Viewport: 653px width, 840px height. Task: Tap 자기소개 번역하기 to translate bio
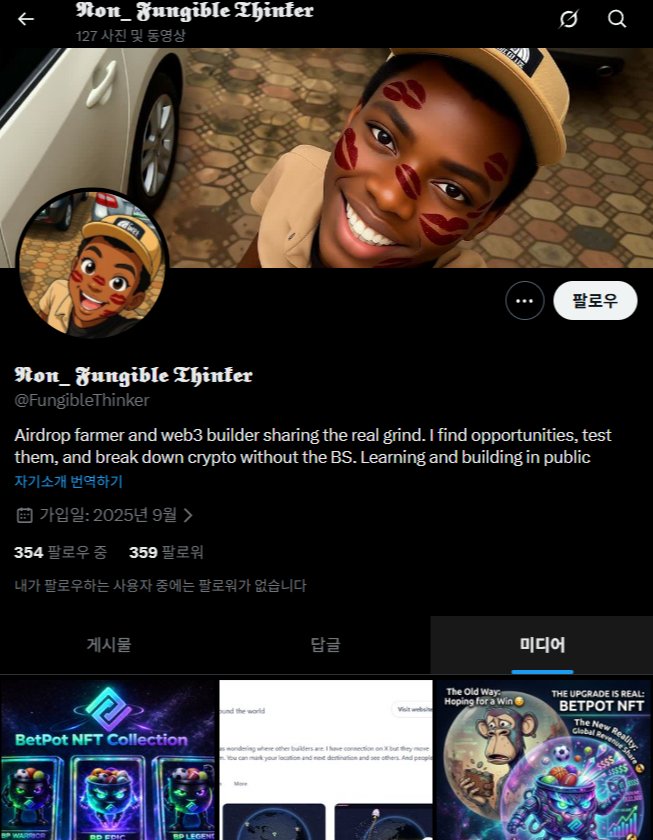(x=68, y=482)
